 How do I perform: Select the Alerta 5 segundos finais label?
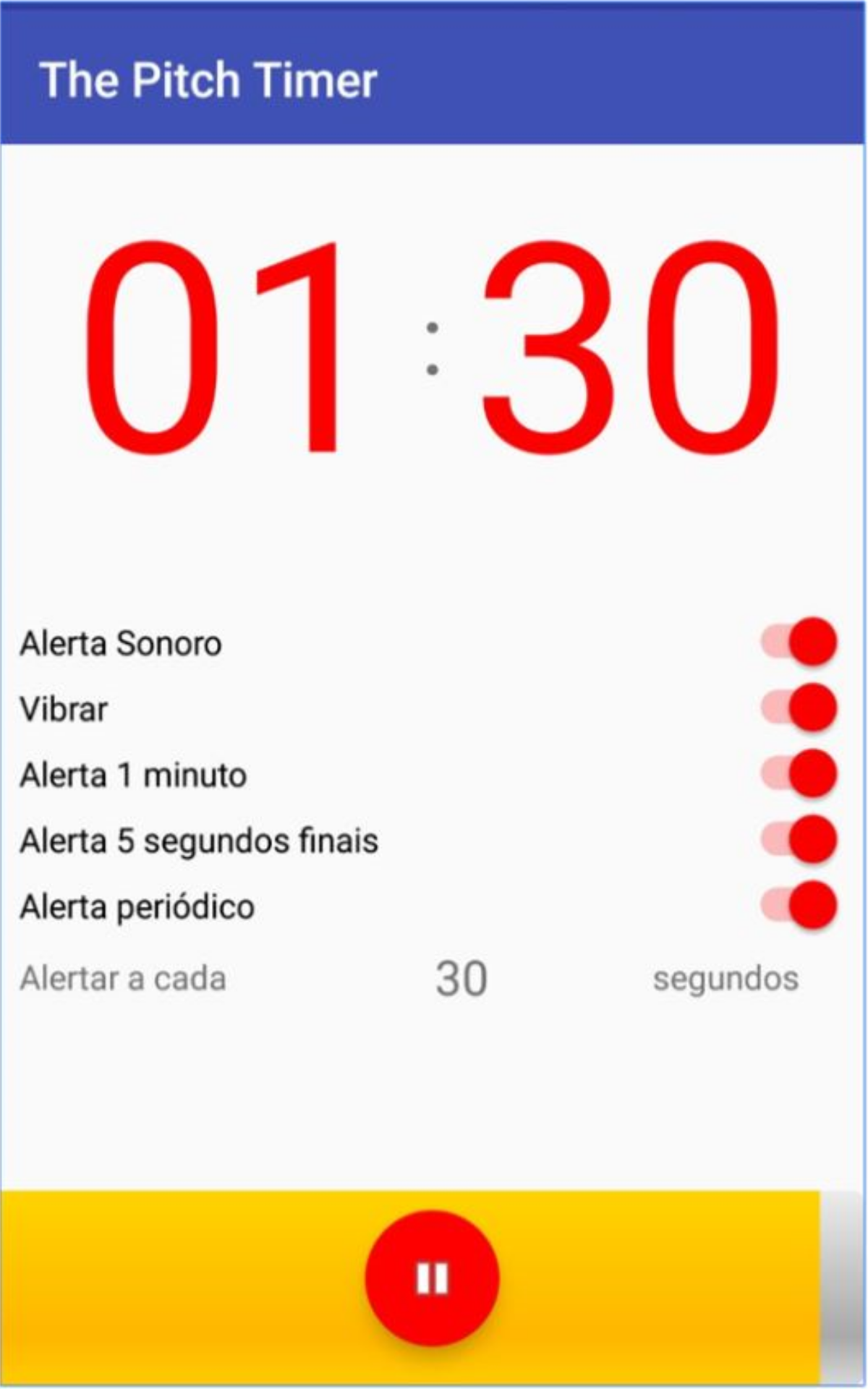pos(197,839)
